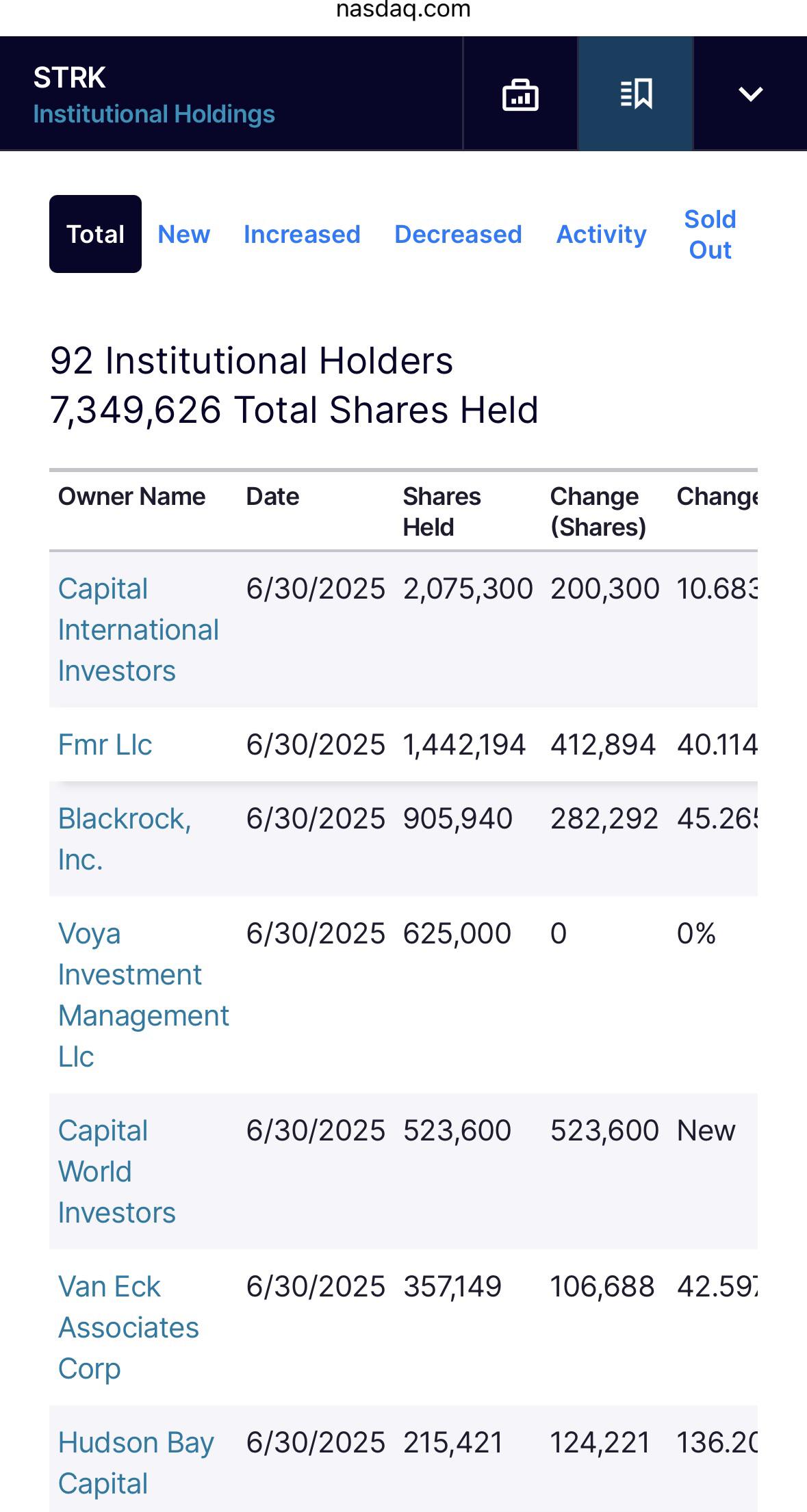Tap the Hudson Bay Capital link

(x=136, y=1463)
